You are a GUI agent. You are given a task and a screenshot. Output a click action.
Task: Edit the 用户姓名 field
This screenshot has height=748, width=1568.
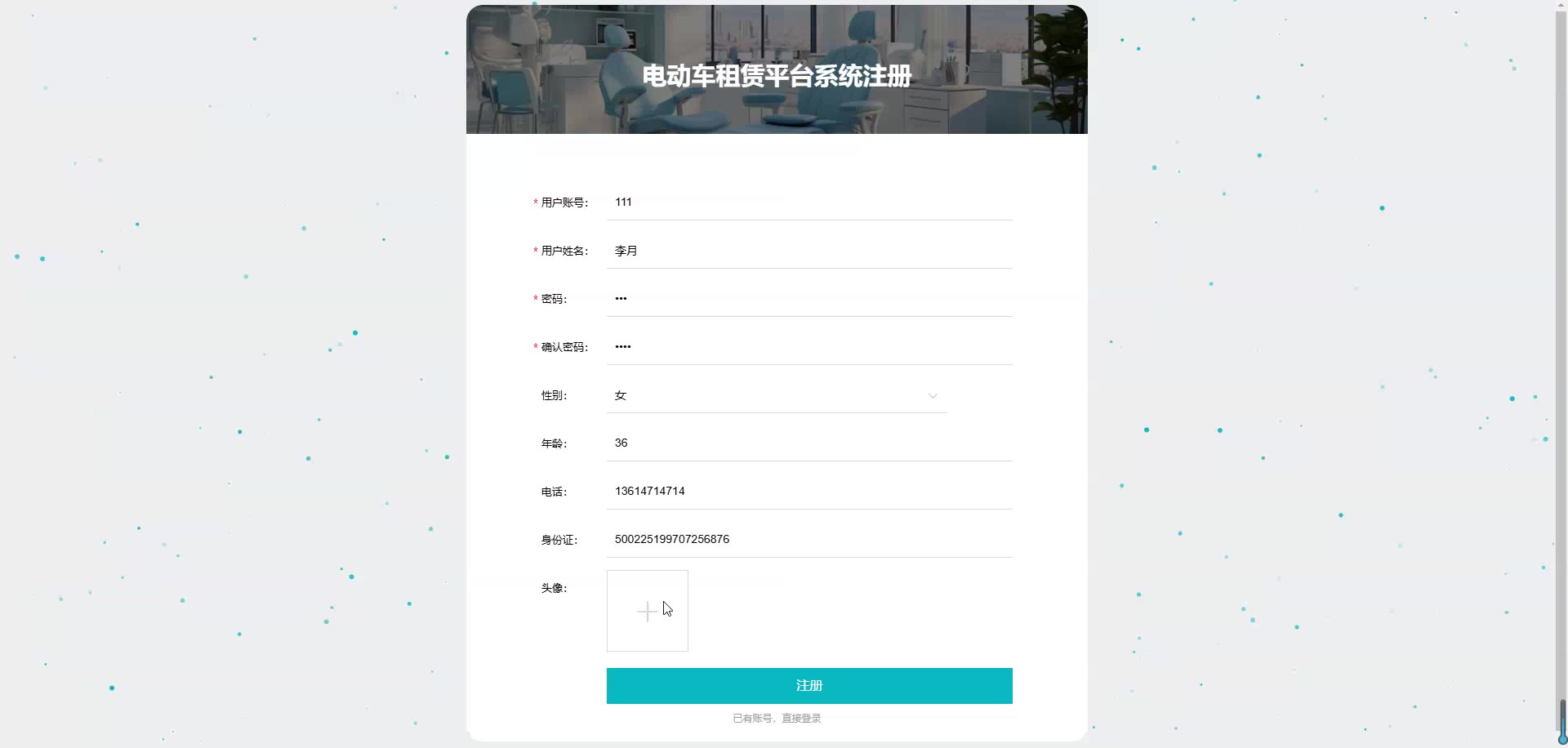pos(808,251)
